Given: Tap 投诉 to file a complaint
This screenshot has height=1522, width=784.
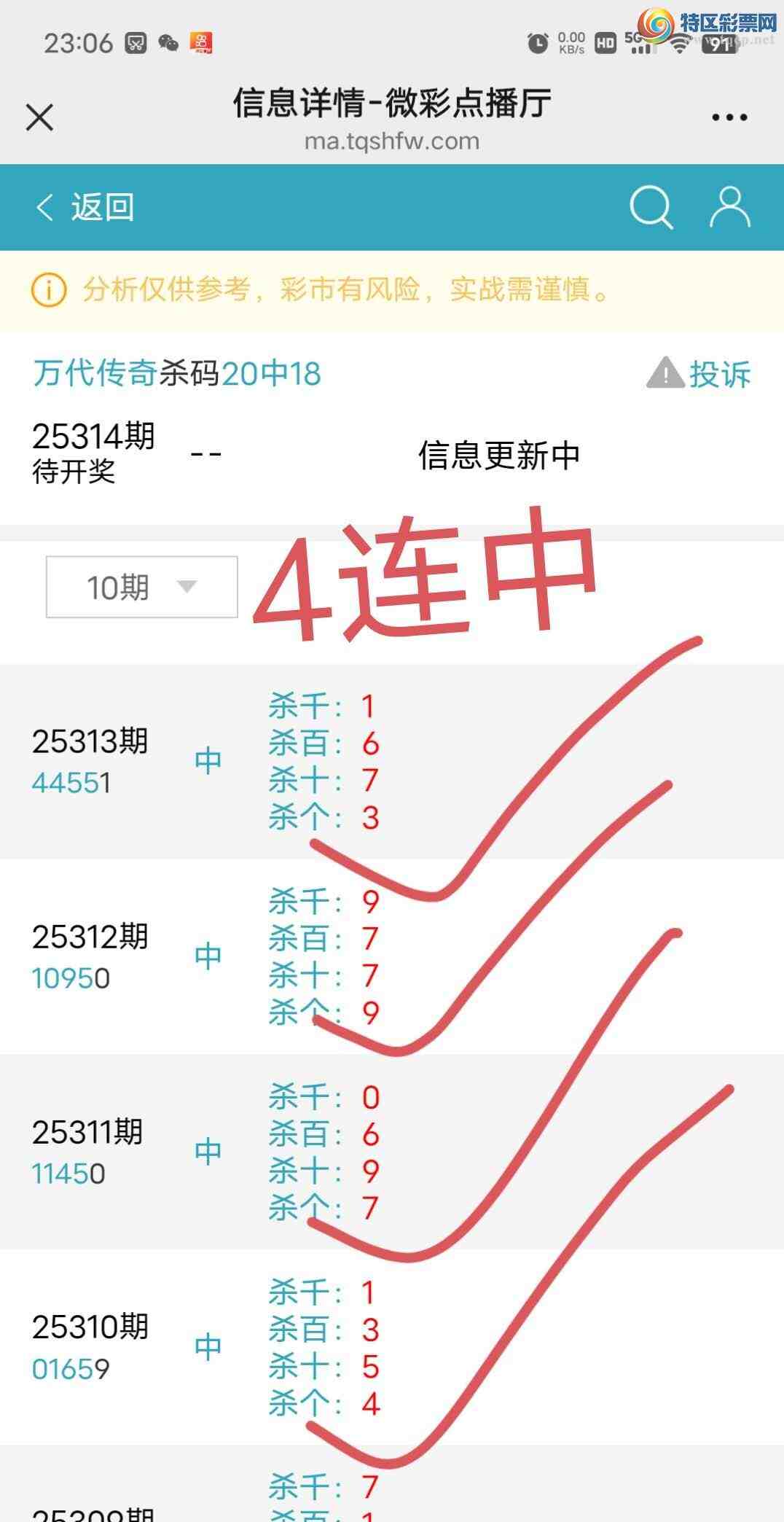Looking at the screenshot, I should 699,375.
